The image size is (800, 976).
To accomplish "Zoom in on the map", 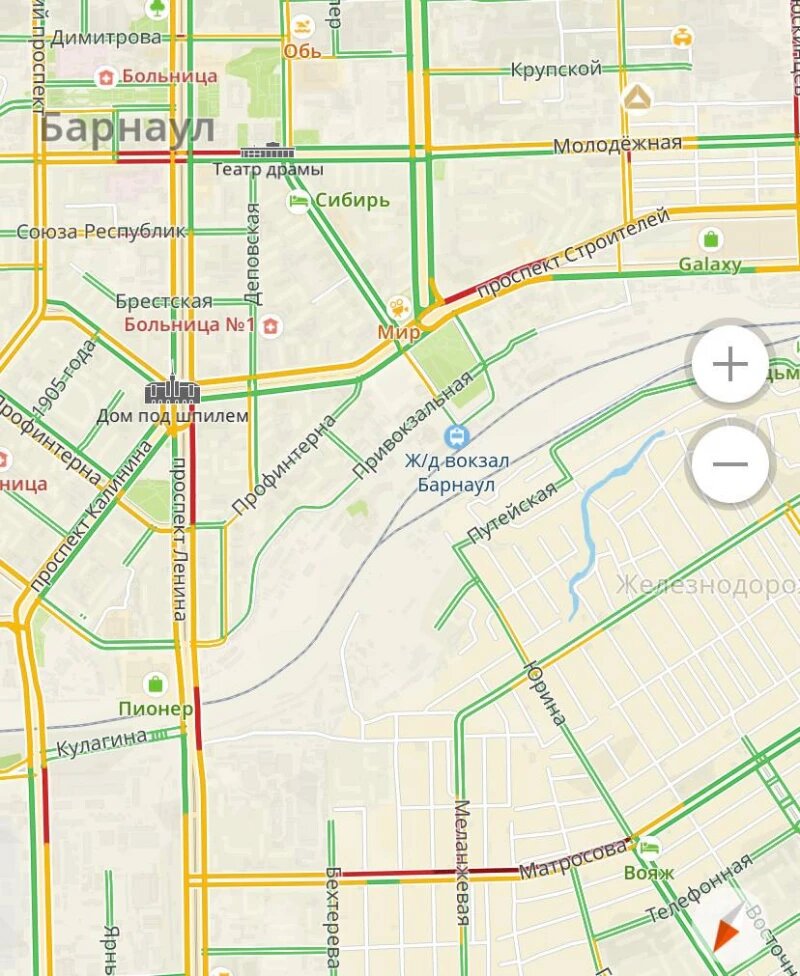I will pos(730,364).
